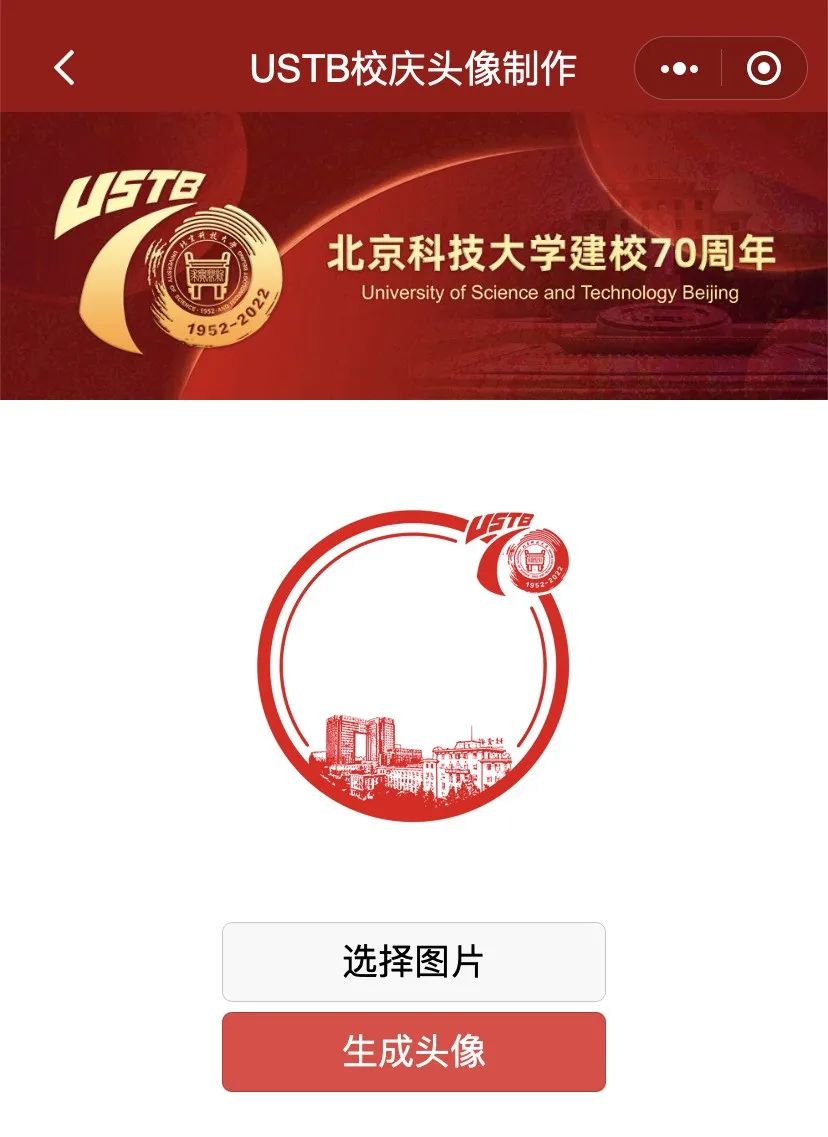828x1137 pixels.
Task: Tap 选择图片 to choose a photo
Action: tap(413, 961)
